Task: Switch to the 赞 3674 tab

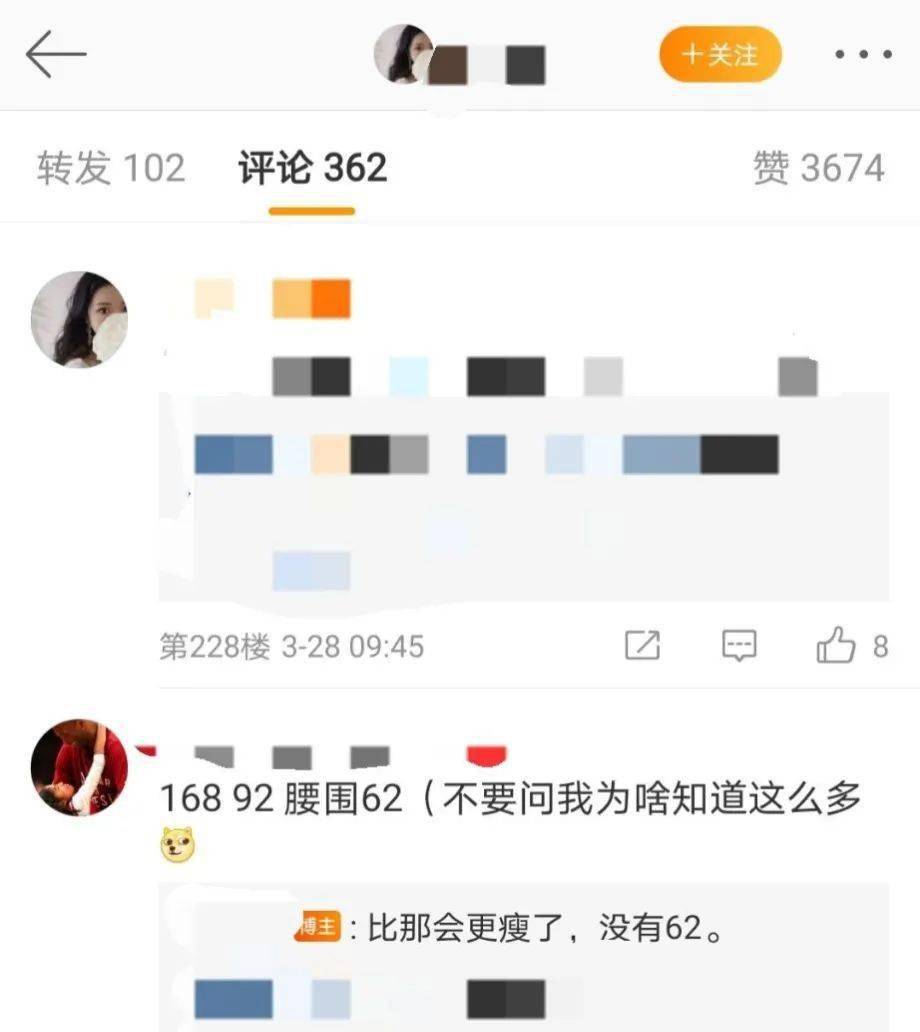Action: pos(818,168)
